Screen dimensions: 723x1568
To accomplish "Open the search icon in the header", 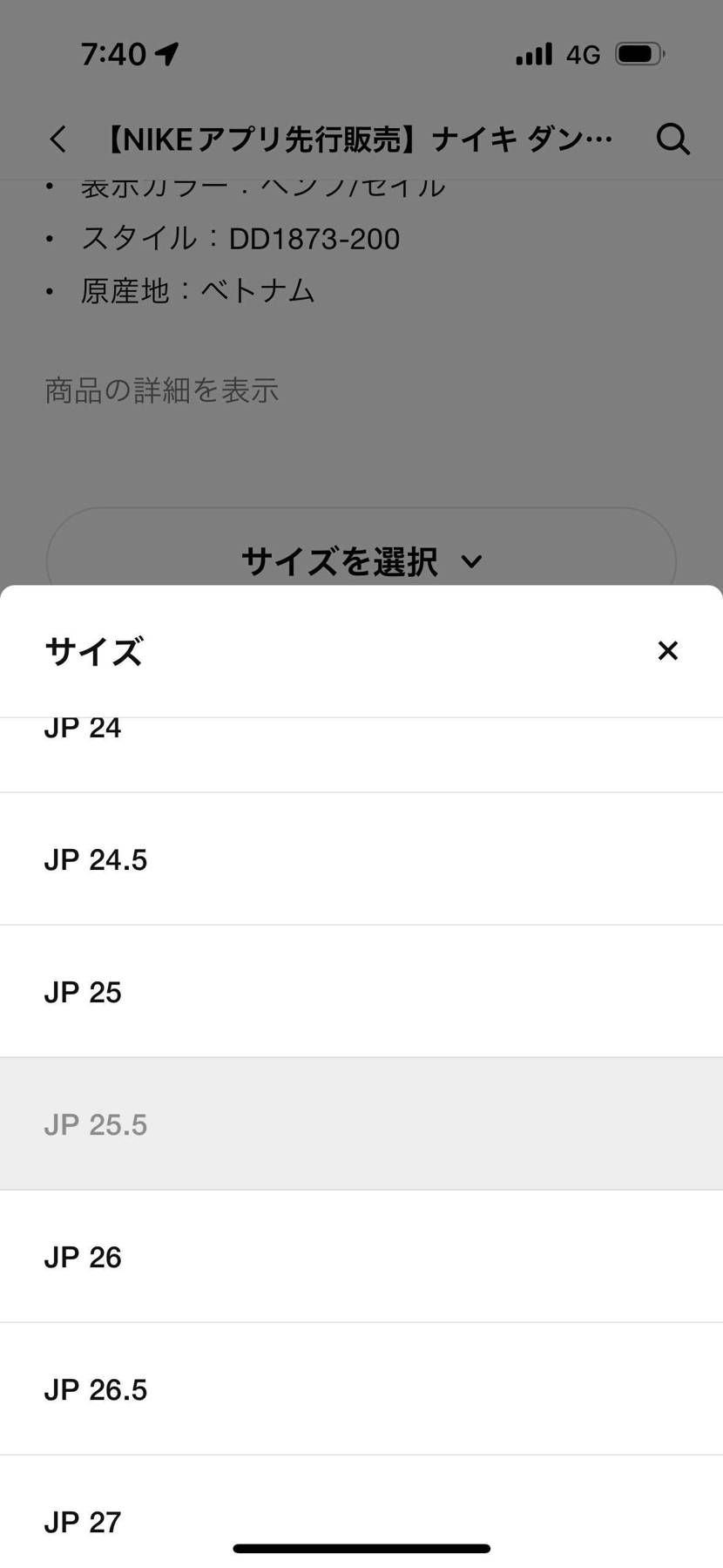I will tap(672, 138).
